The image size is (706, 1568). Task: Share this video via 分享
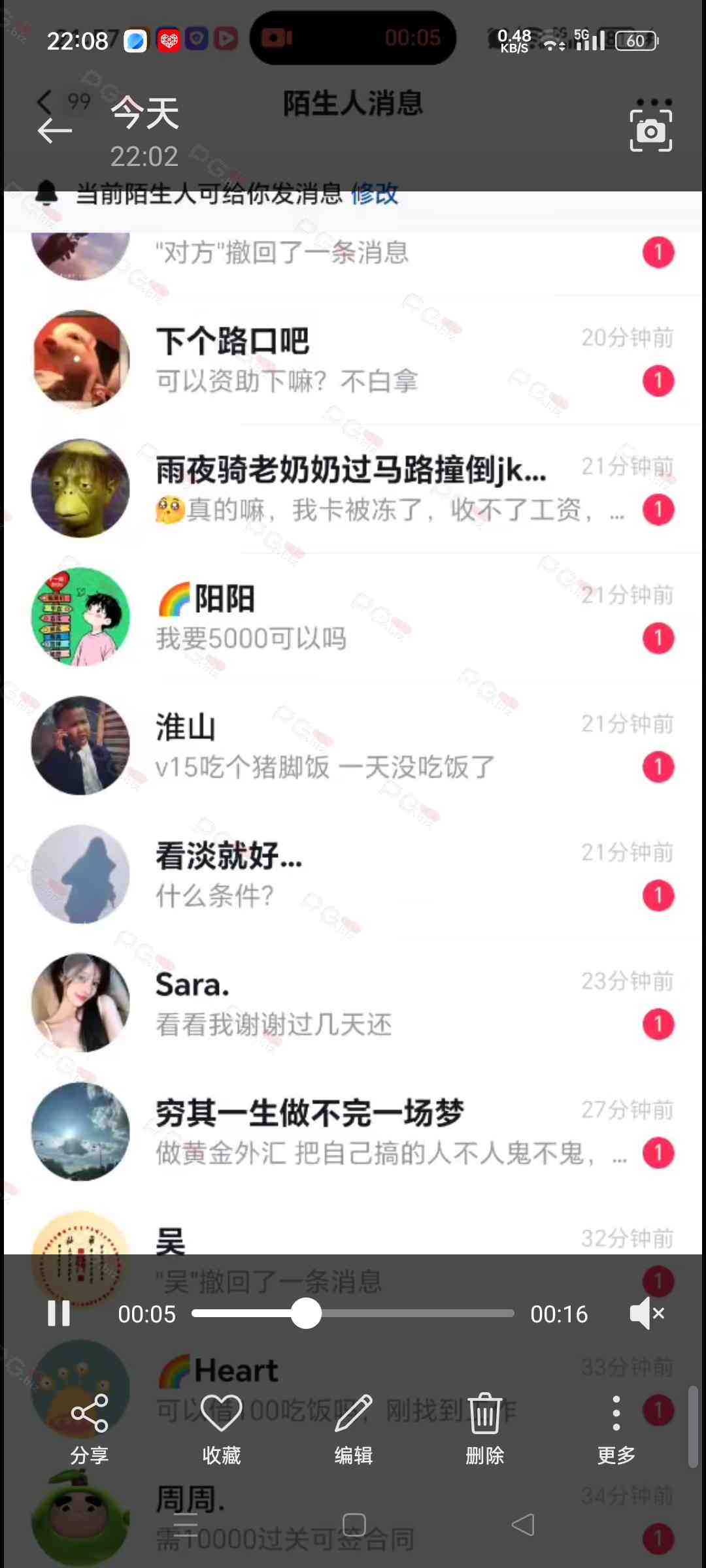click(90, 1429)
